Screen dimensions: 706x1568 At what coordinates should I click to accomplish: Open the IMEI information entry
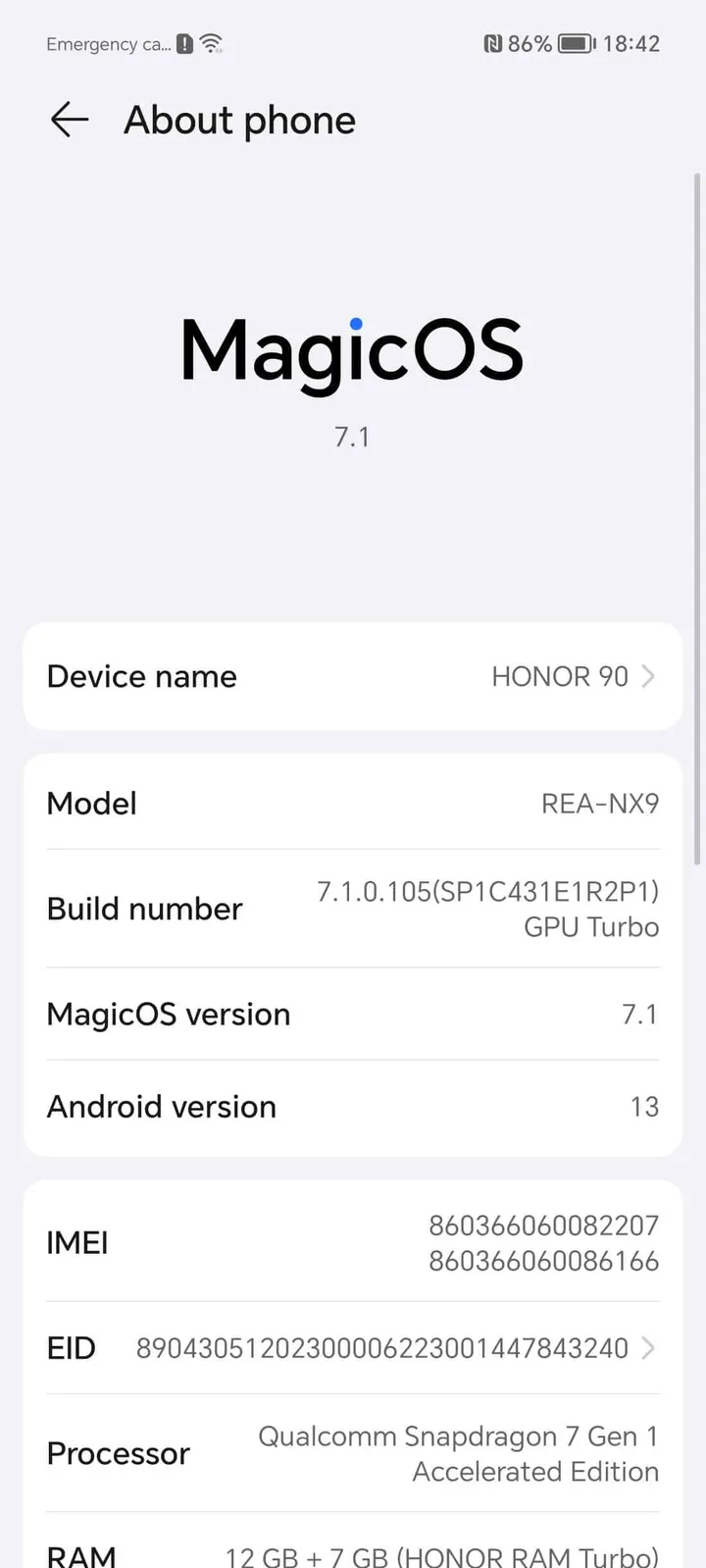353,1241
